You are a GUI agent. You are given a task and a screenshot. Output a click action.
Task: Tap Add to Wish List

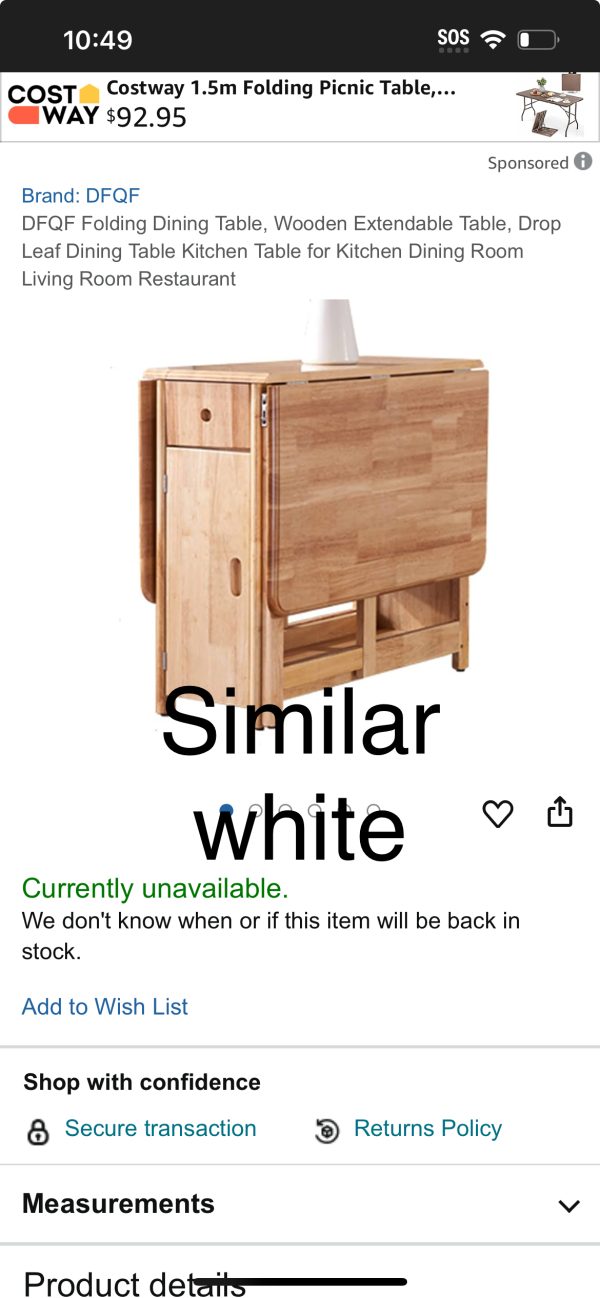(105, 1006)
